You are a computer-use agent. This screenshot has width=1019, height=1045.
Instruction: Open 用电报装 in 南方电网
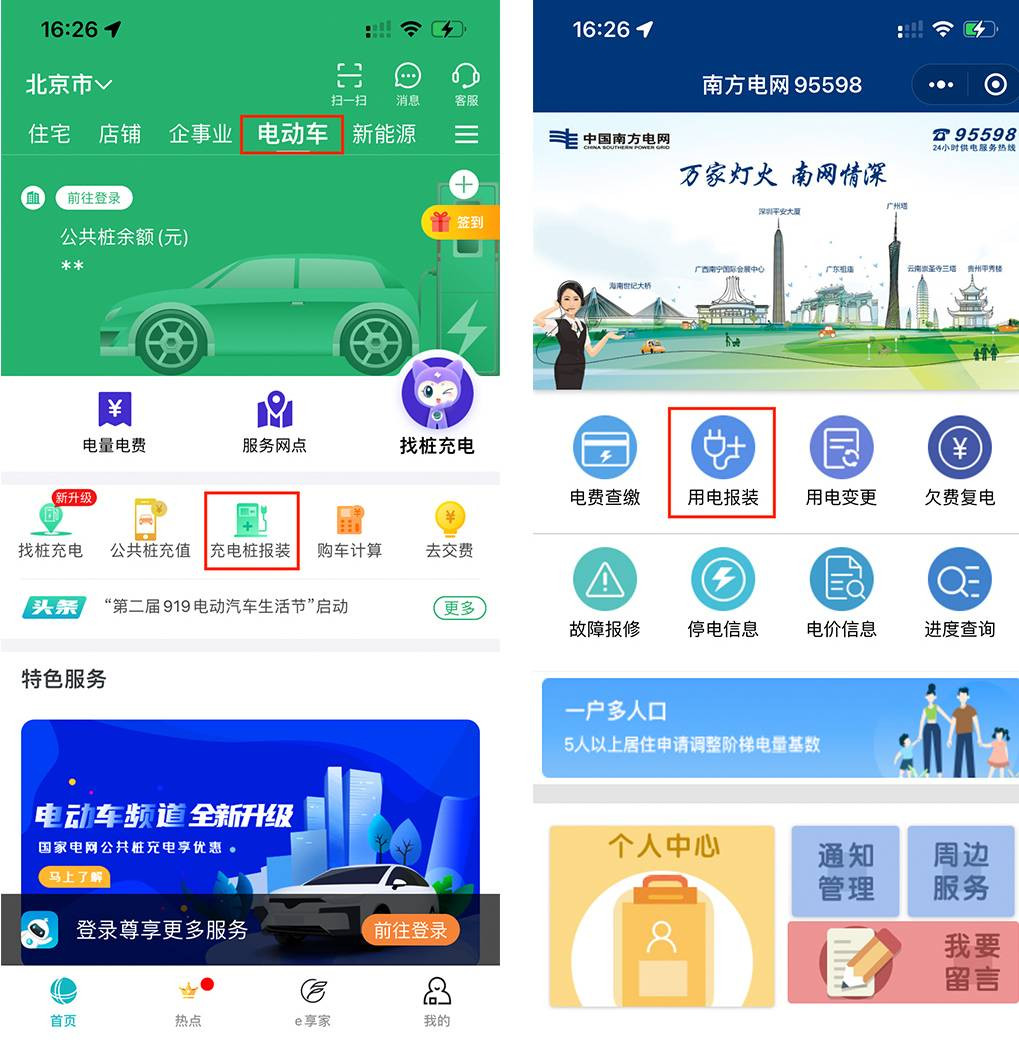(x=722, y=460)
